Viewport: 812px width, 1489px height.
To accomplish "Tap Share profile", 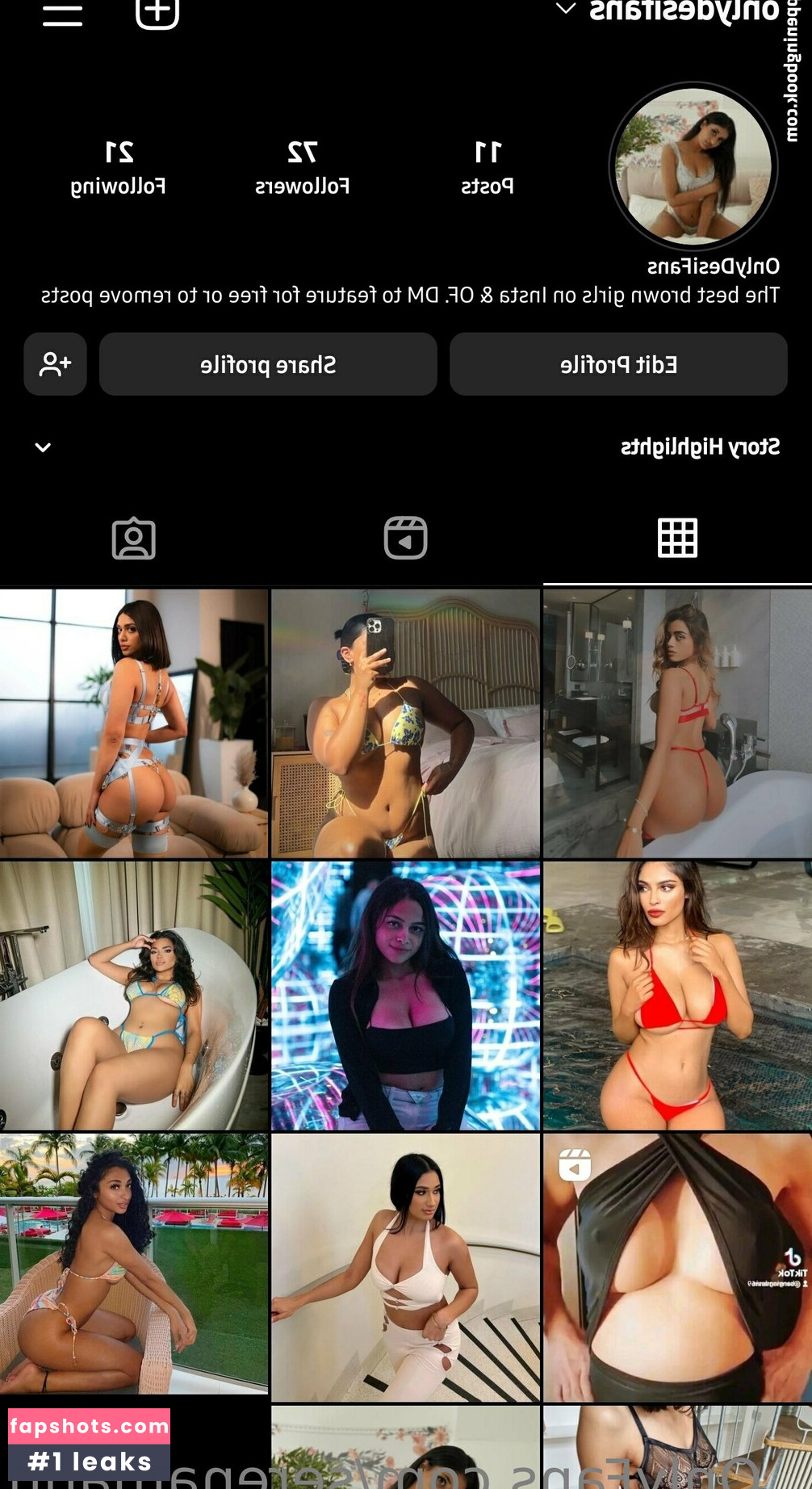I will pos(268,365).
